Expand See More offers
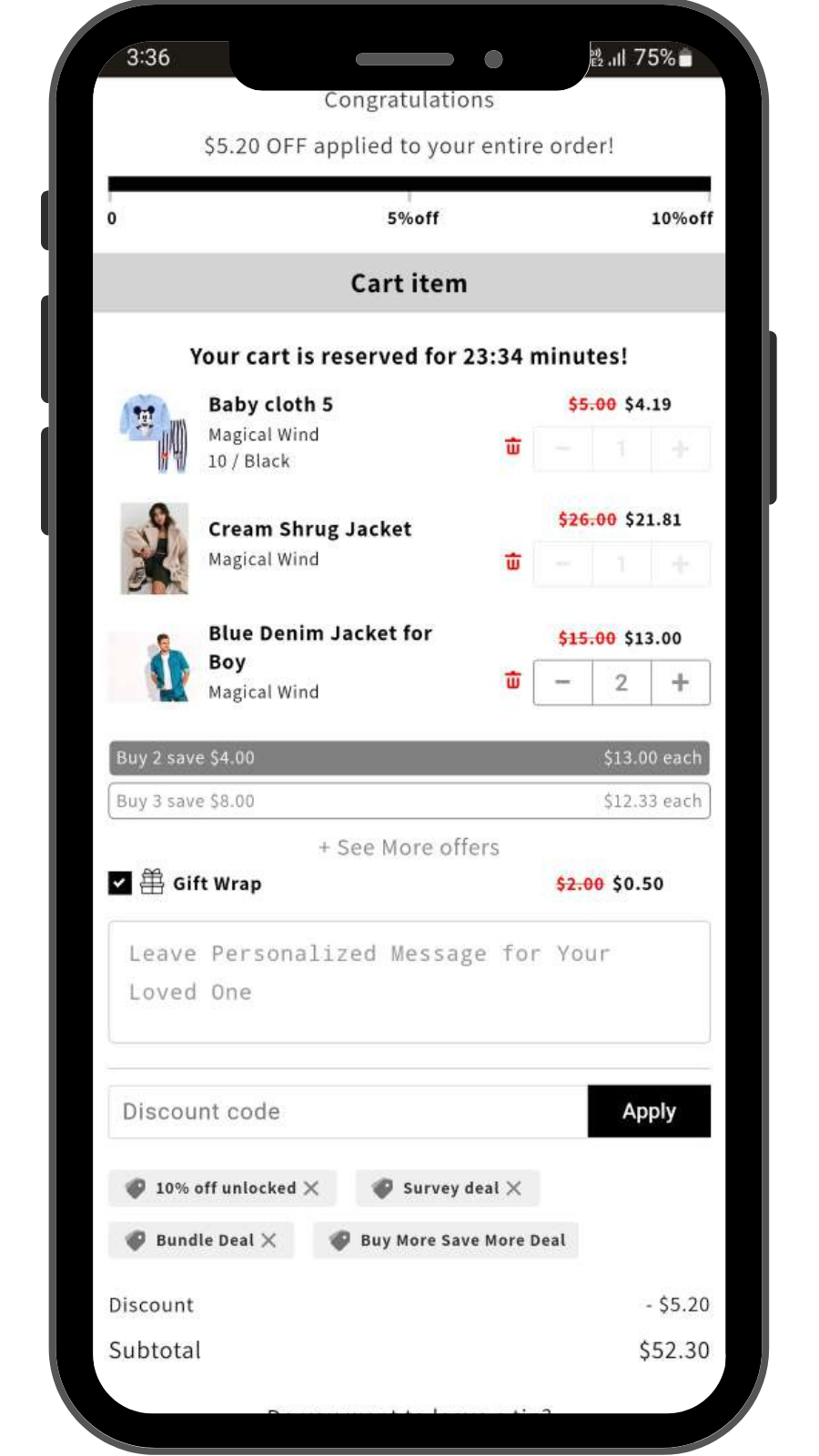The image size is (819, 1456). (x=409, y=848)
